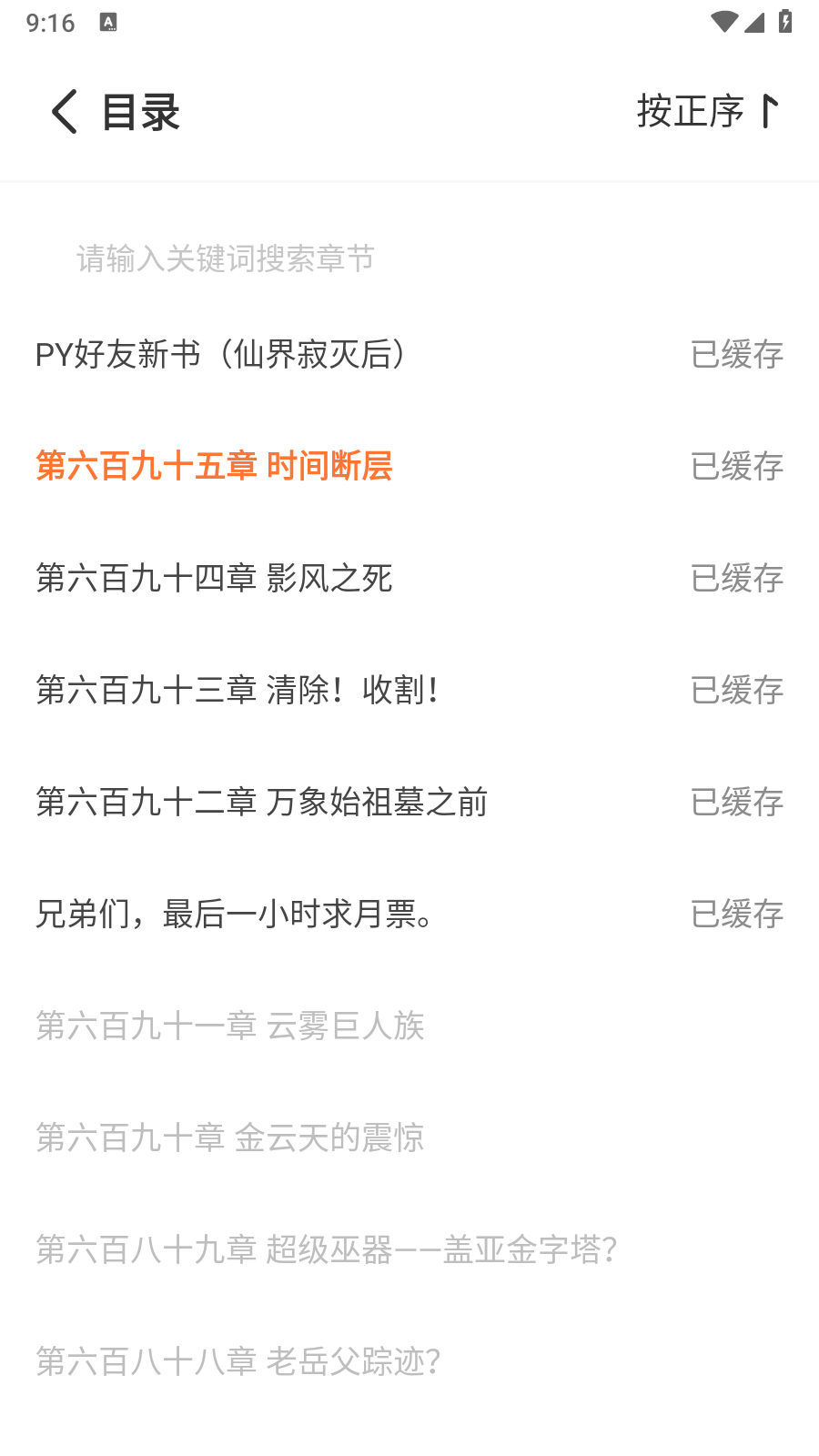Click the battery charging icon
This screenshot has width=819, height=1456.
point(784,22)
